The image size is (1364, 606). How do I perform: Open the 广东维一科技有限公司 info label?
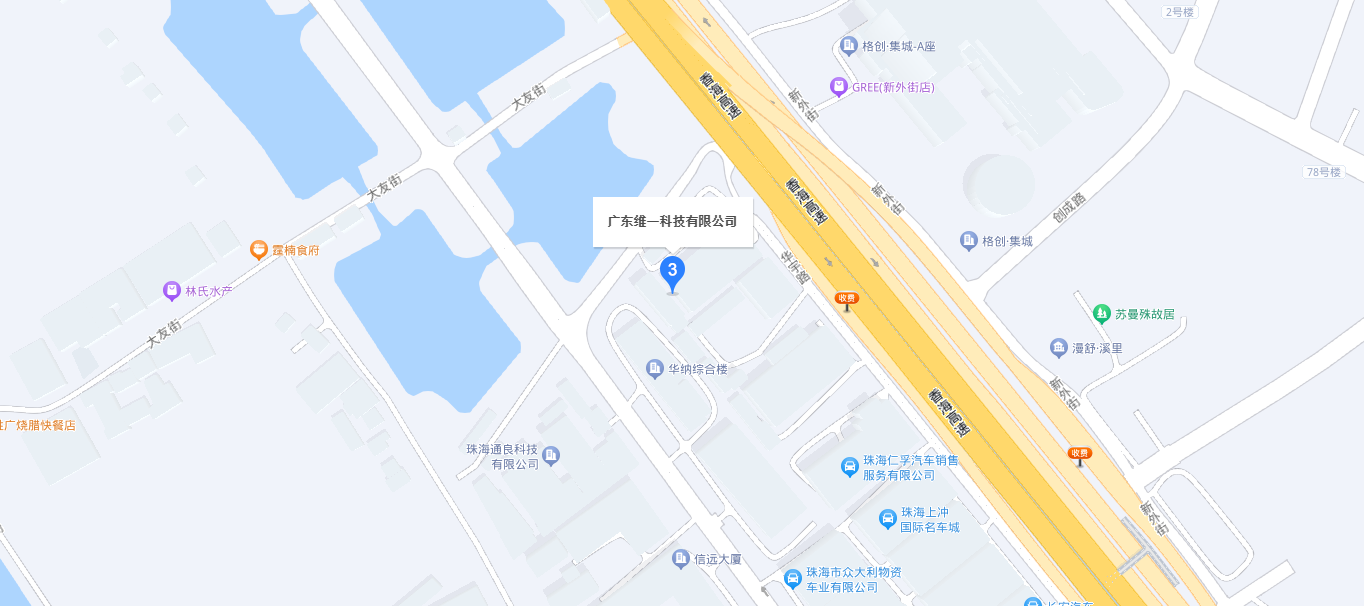coord(672,222)
